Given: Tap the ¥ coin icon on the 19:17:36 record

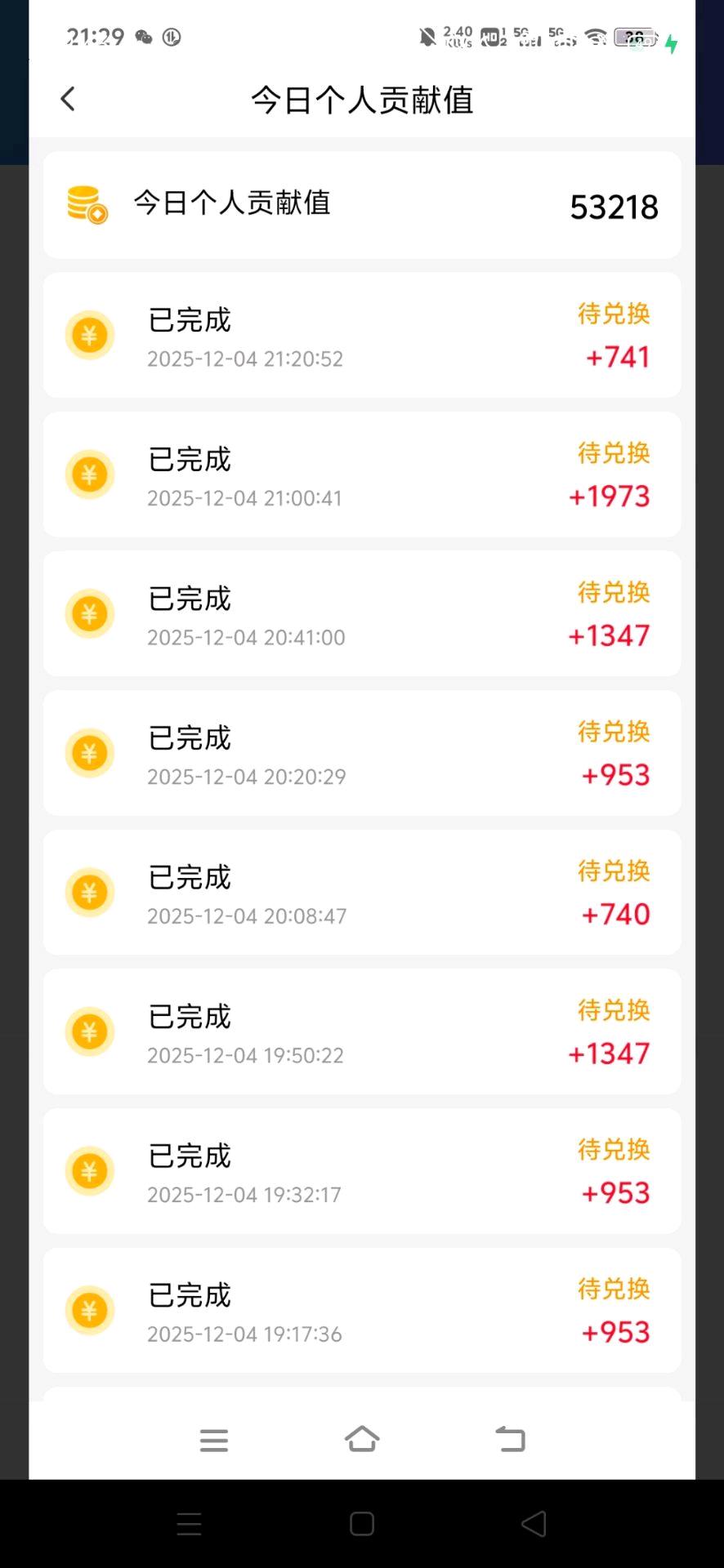Looking at the screenshot, I should click(x=90, y=1310).
